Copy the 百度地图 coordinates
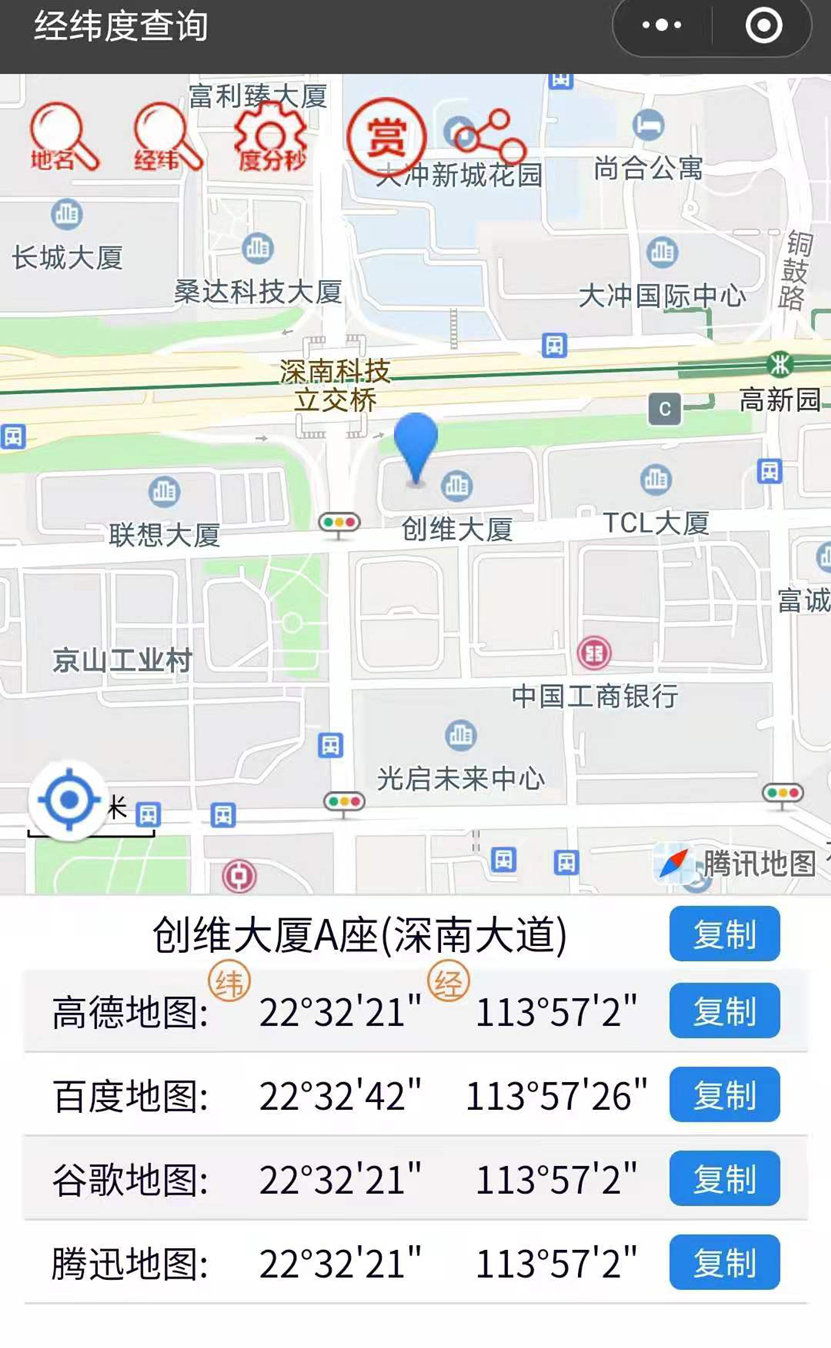Screen dimensions: 831x1348 pos(724,1095)
